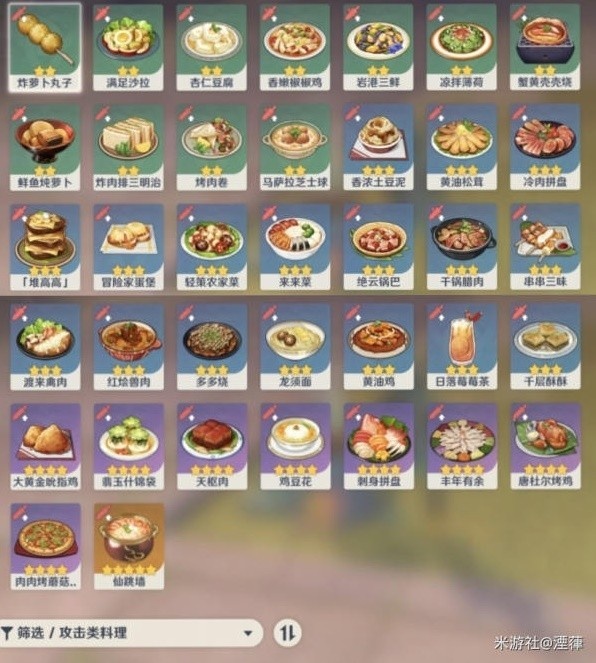This screenshot has width=596, height=663.
Task: Select the 千层酥酥 item
Action: coord(545,347)
